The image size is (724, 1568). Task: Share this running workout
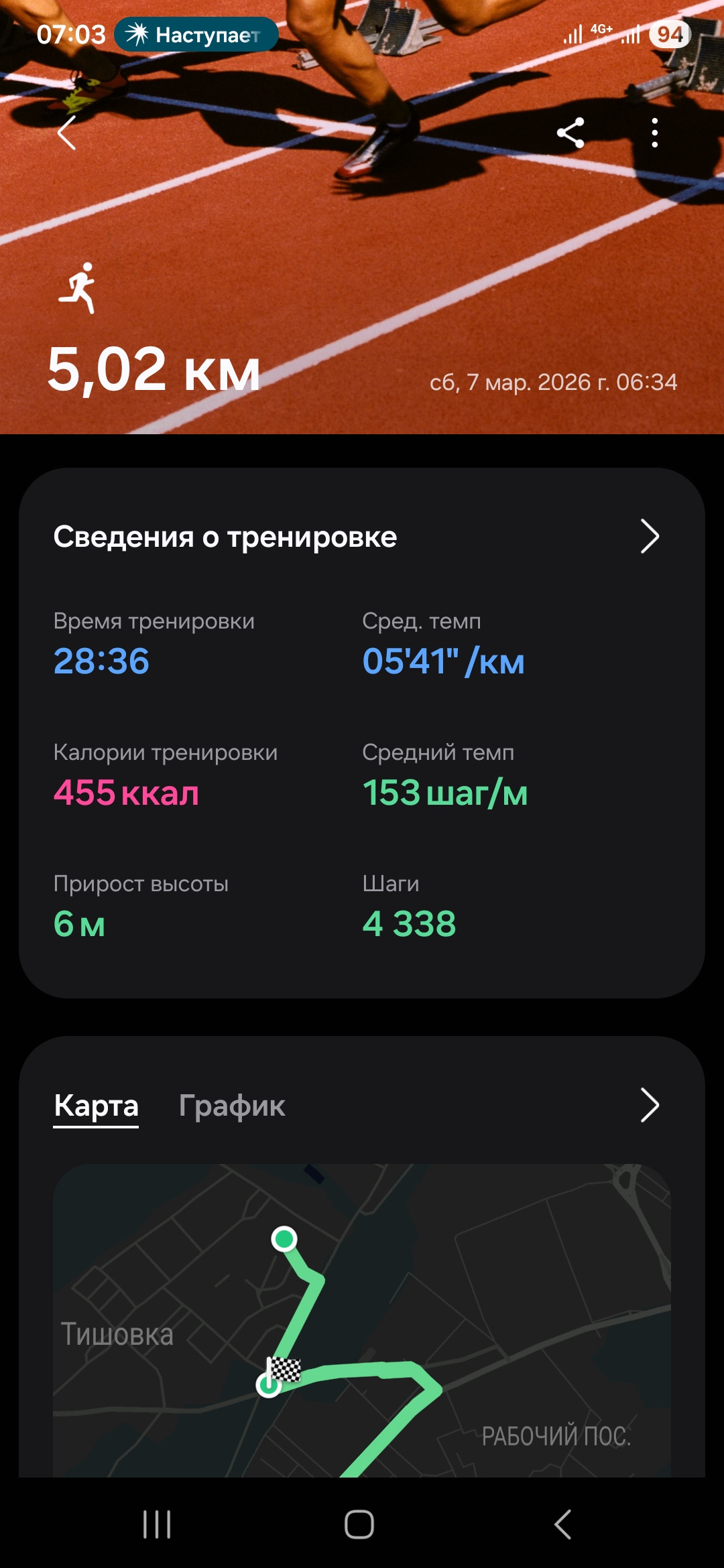570,133
